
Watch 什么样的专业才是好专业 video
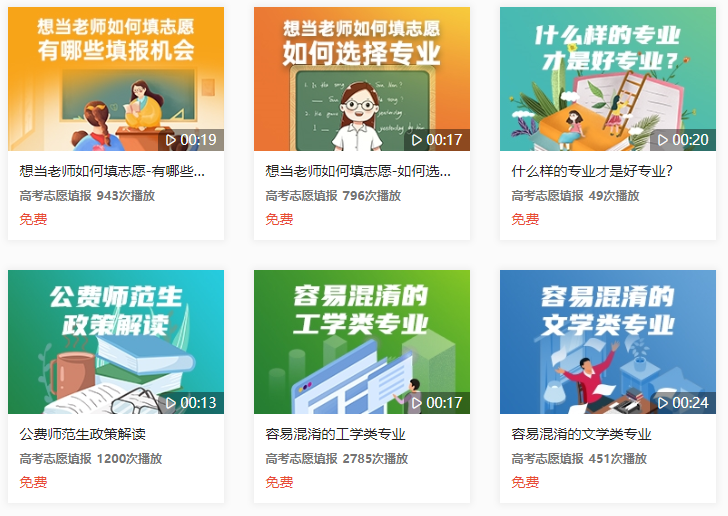point(607,80)
